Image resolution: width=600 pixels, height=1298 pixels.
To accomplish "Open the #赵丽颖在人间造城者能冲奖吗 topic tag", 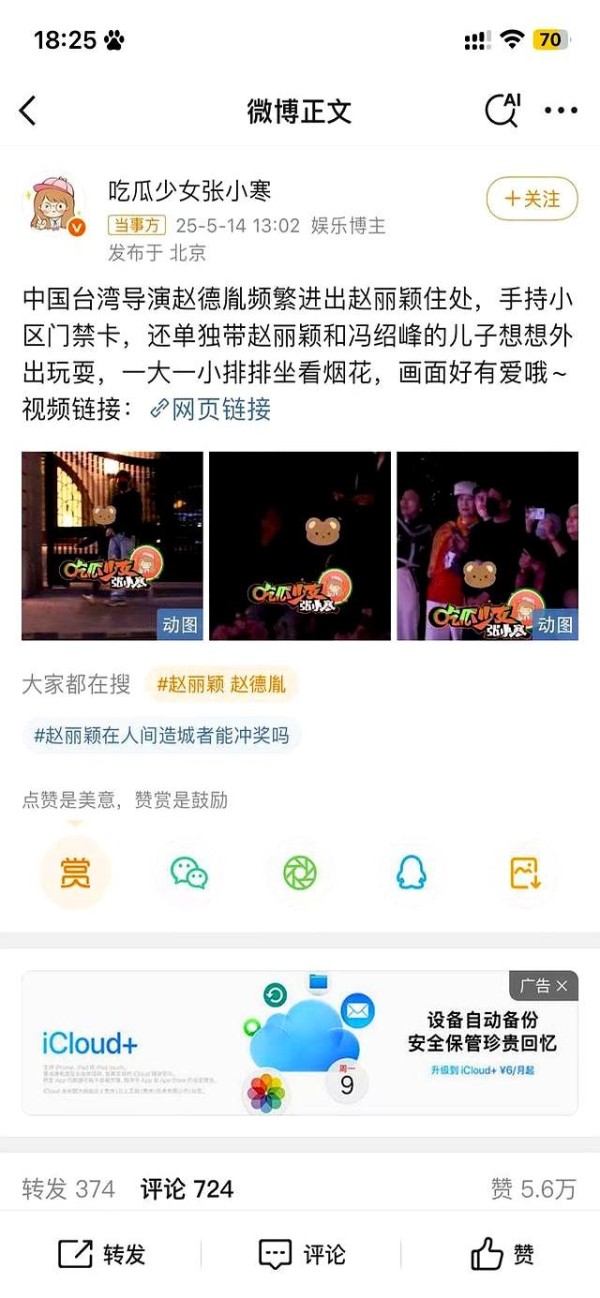I will 162,736.
